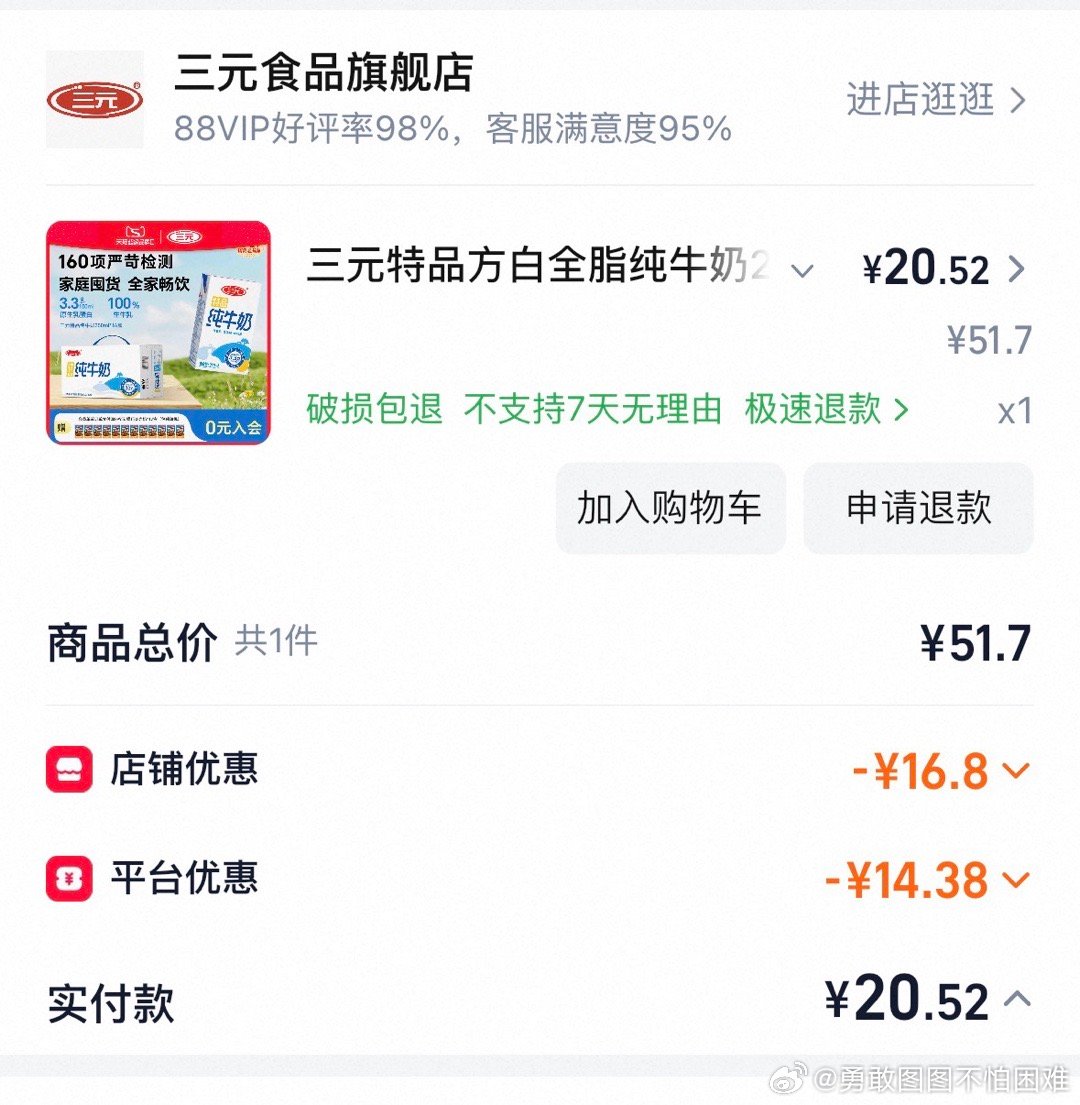
Task: Expand the 平台优惠 discount details
Action: tap(1016, 880)
